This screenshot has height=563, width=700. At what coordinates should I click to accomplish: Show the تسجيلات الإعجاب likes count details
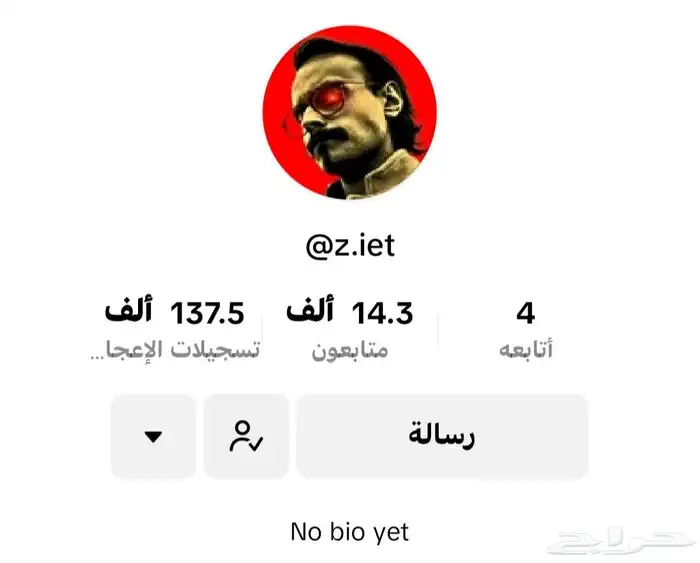[175, 329]
